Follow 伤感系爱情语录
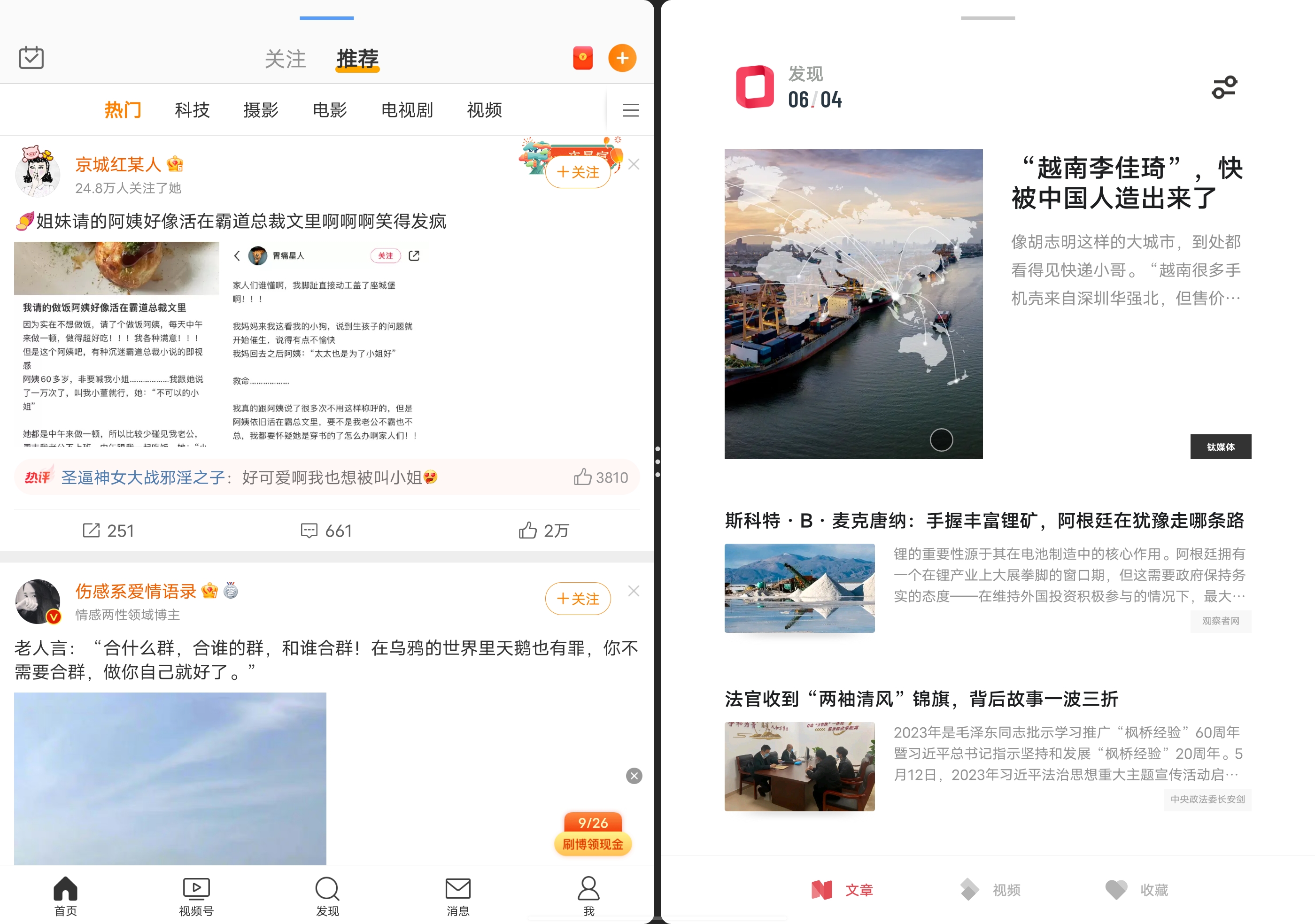The height and width of the screenshot is (924, 1315). [577, 599]
